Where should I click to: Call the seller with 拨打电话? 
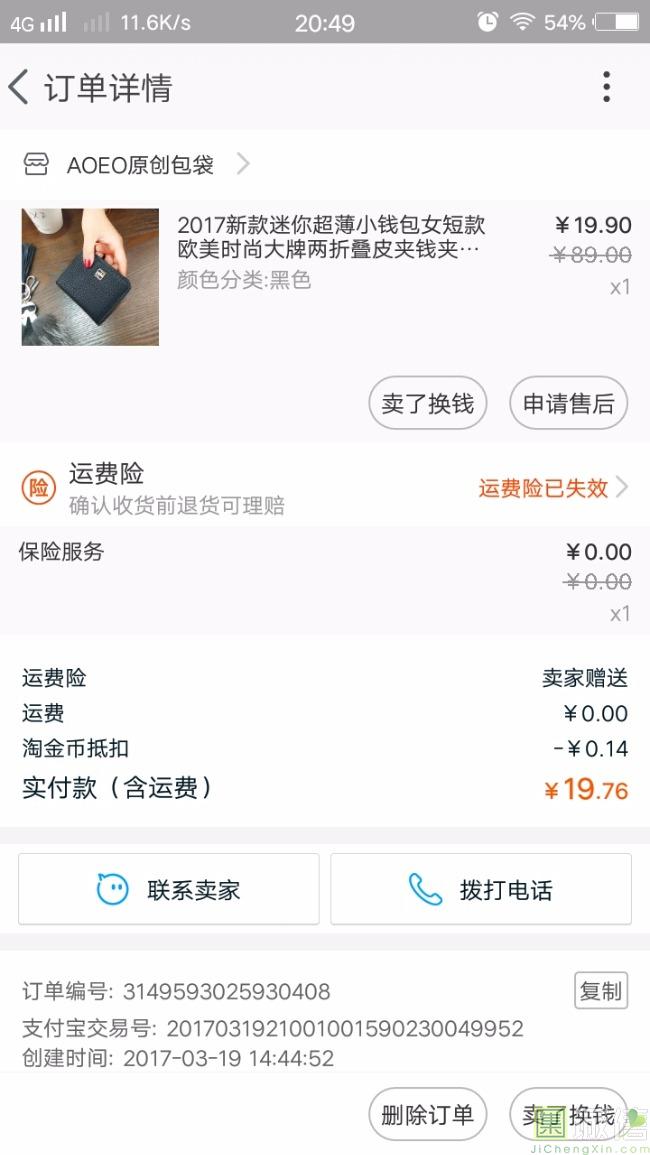[481, 889]
